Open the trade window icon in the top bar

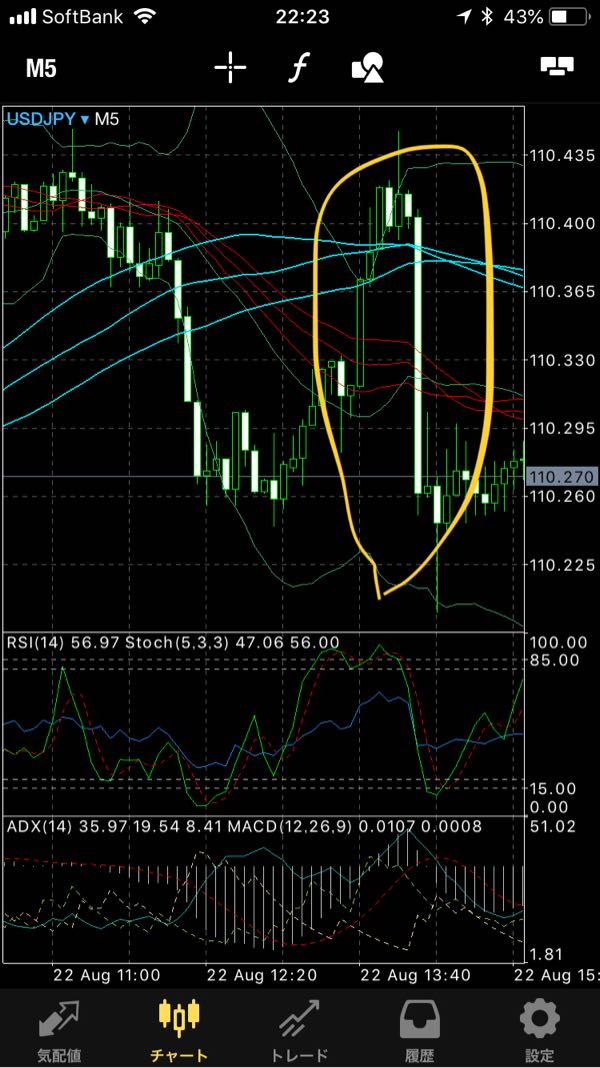556,66
